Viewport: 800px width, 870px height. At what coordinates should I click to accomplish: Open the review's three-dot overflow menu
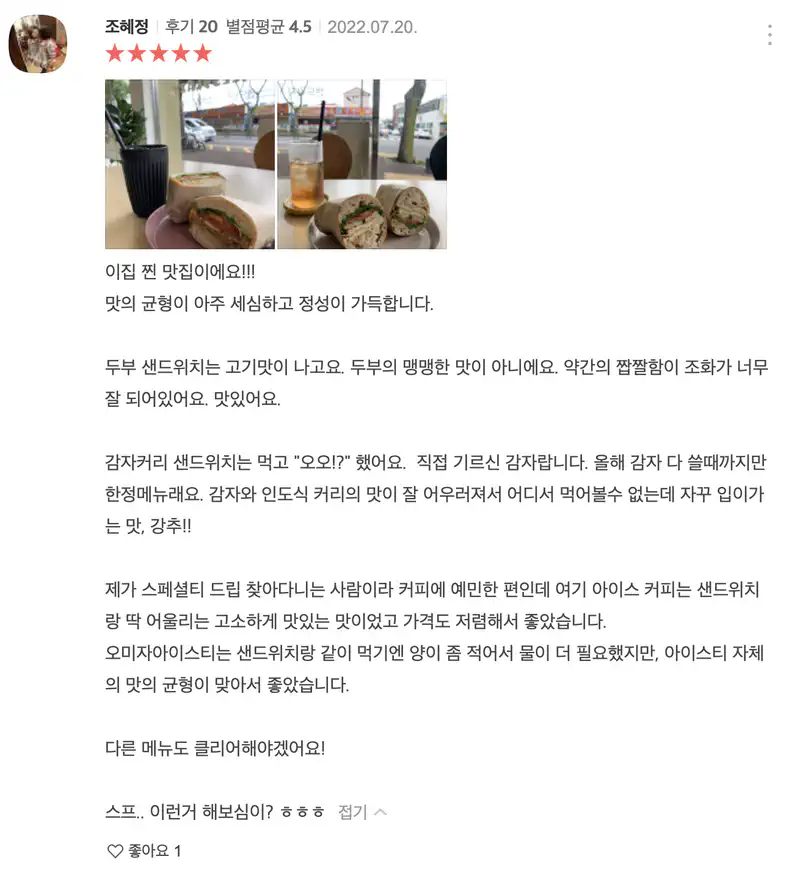click(769, 35)
